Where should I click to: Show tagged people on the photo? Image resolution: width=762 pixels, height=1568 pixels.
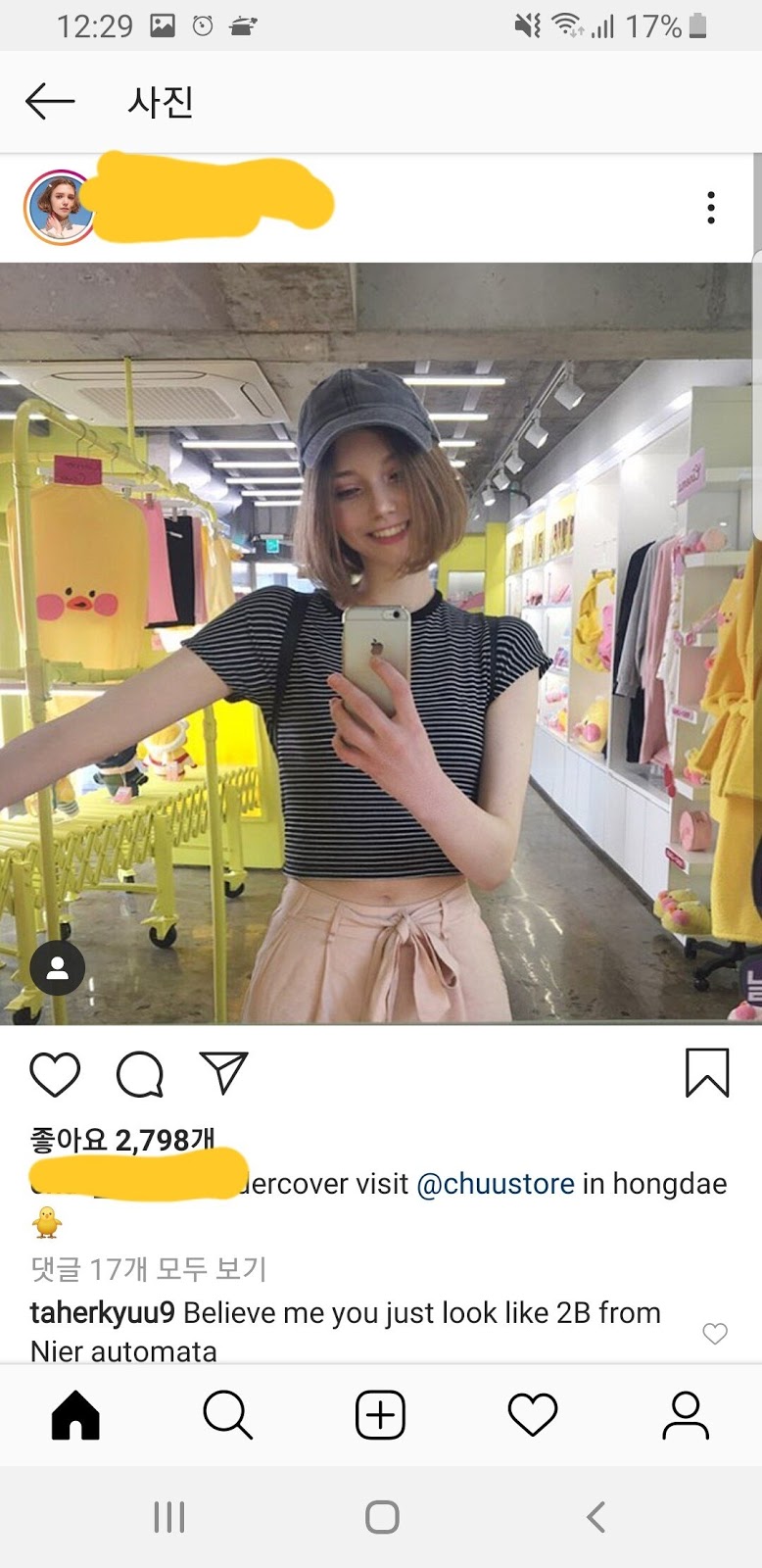58,968
